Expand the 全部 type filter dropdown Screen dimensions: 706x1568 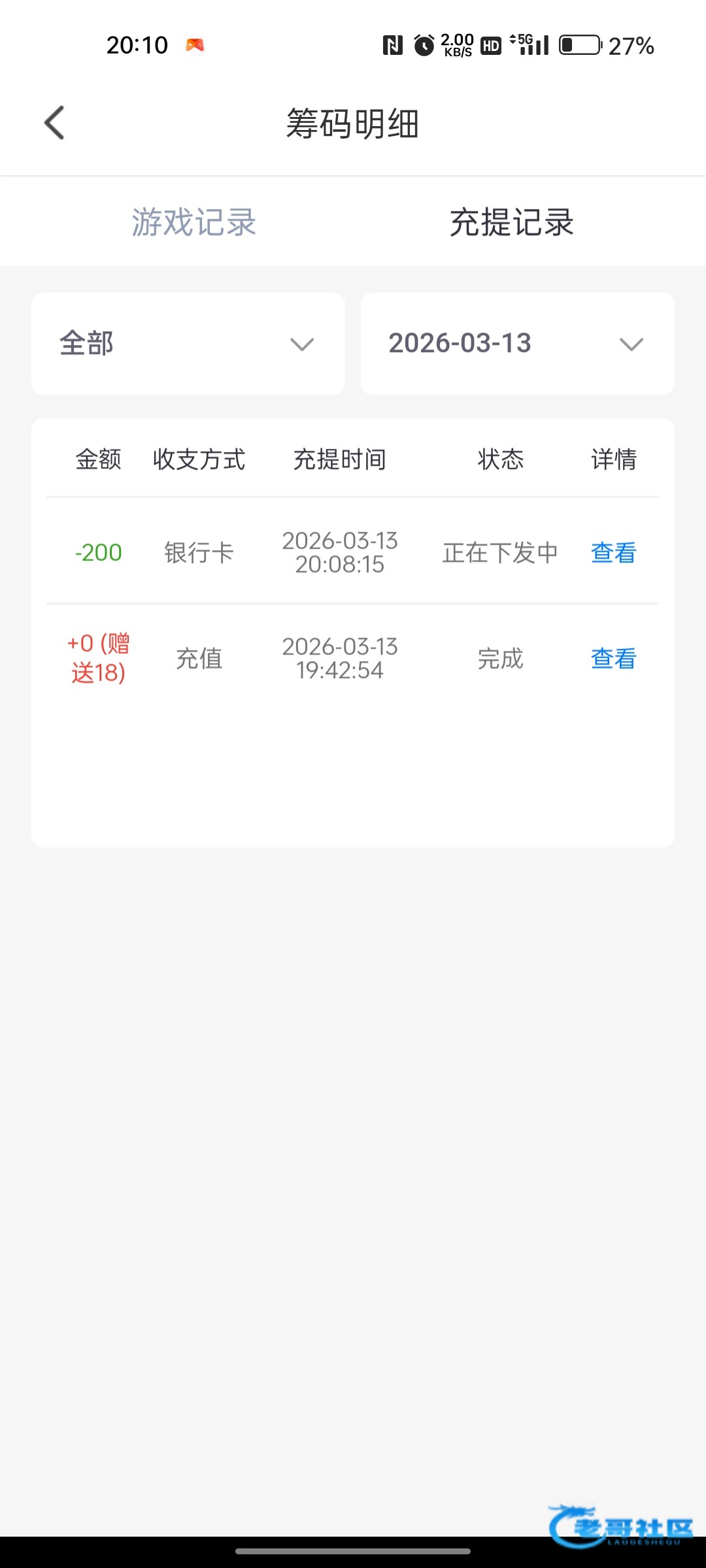pyautogui.click(x=188, y=344)
